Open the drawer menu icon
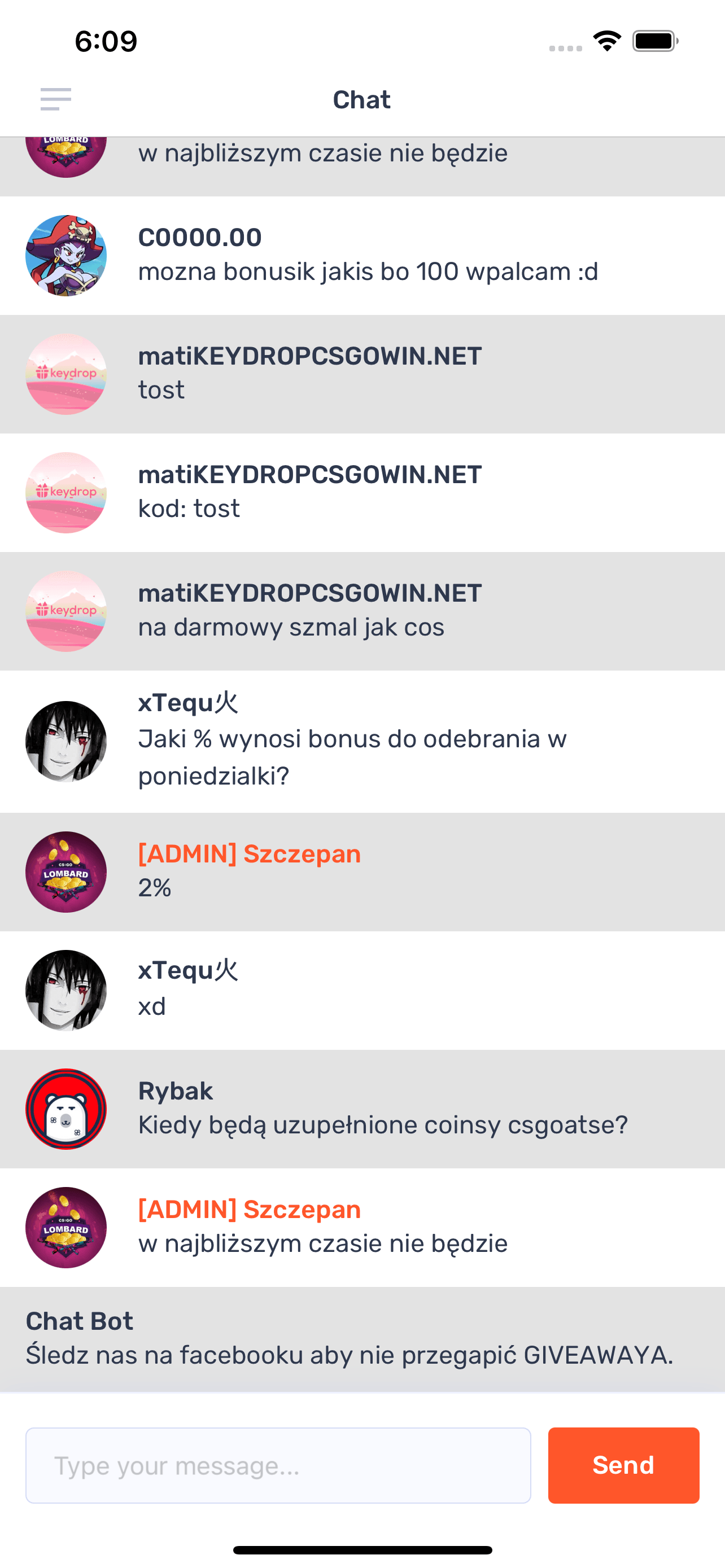This screenshot has width=725, height=1568. click(x=55, y=99)
